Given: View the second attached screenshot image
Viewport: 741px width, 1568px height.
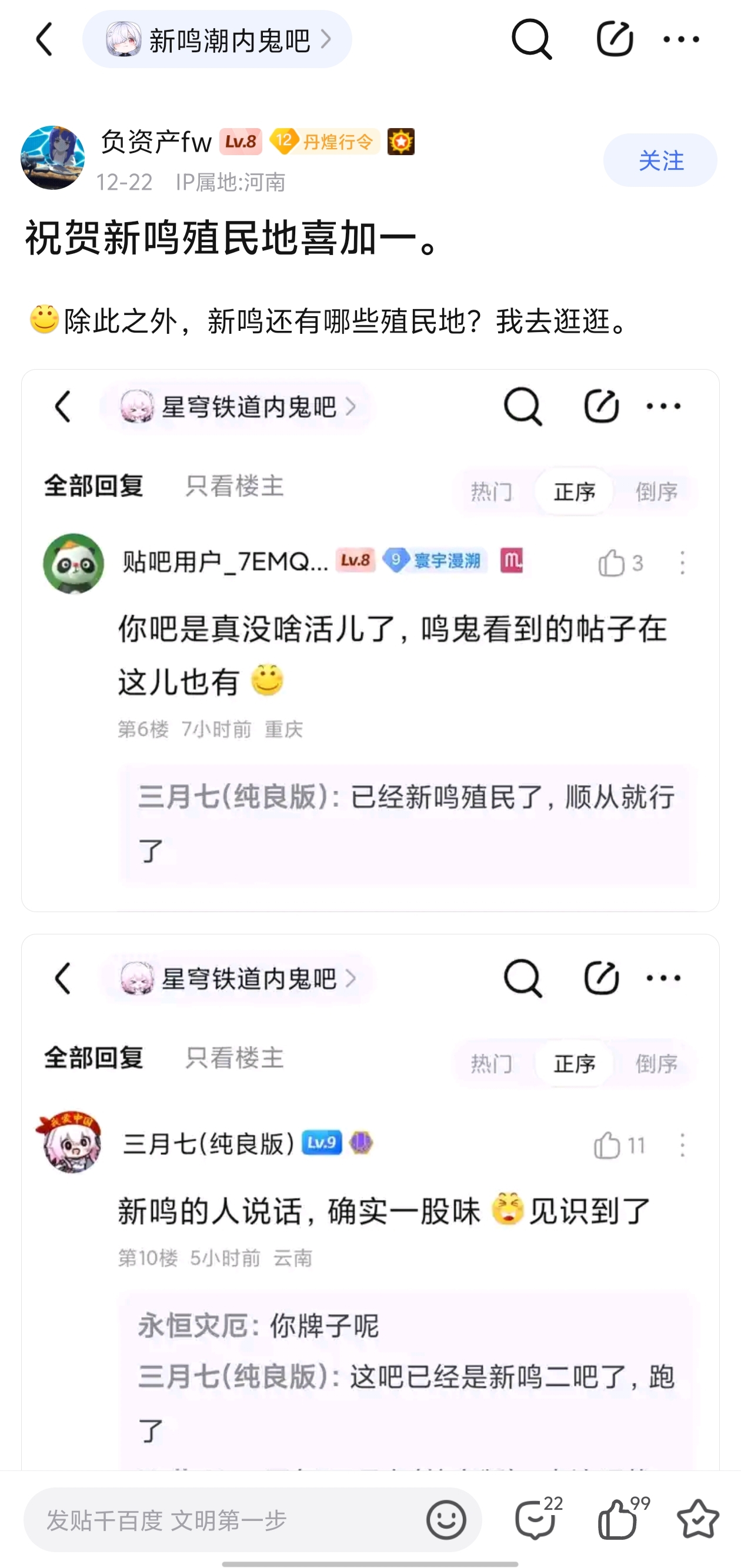Looking at the screenshot, I should [370, 1202].
